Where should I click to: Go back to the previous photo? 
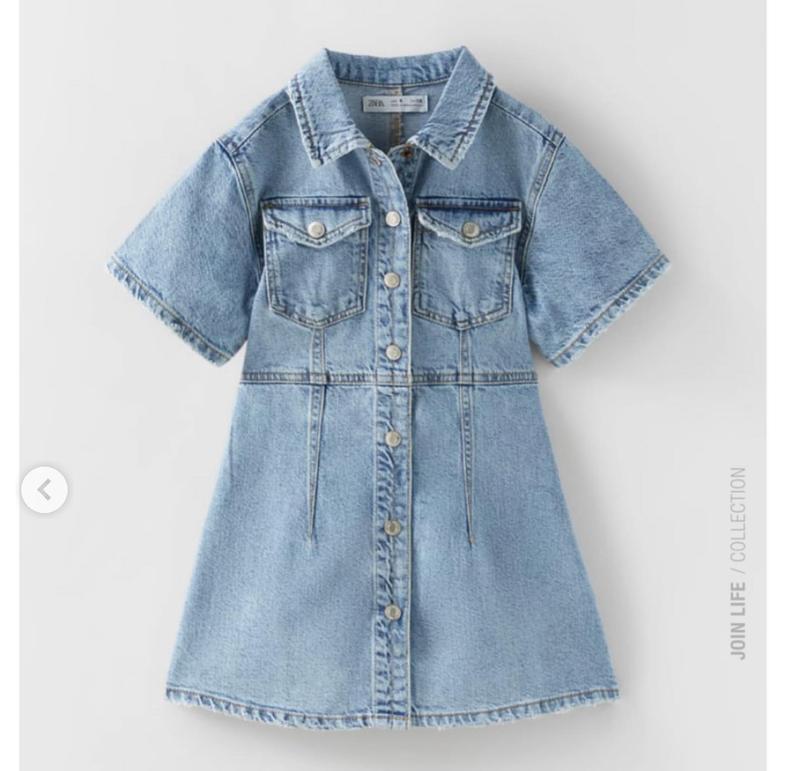[45, 490]
